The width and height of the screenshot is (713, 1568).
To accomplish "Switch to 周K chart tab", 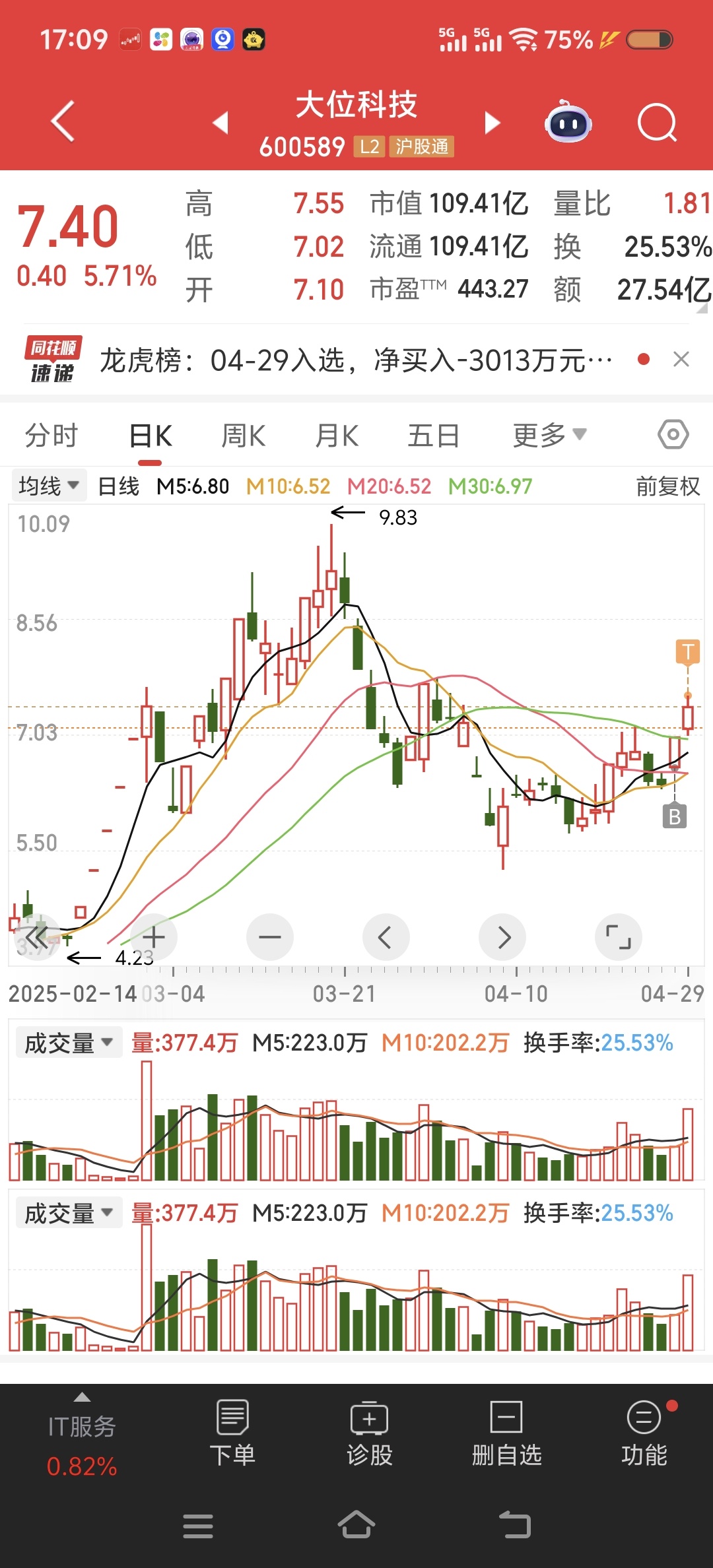I will pyautogui.click(x=243, y=436).
